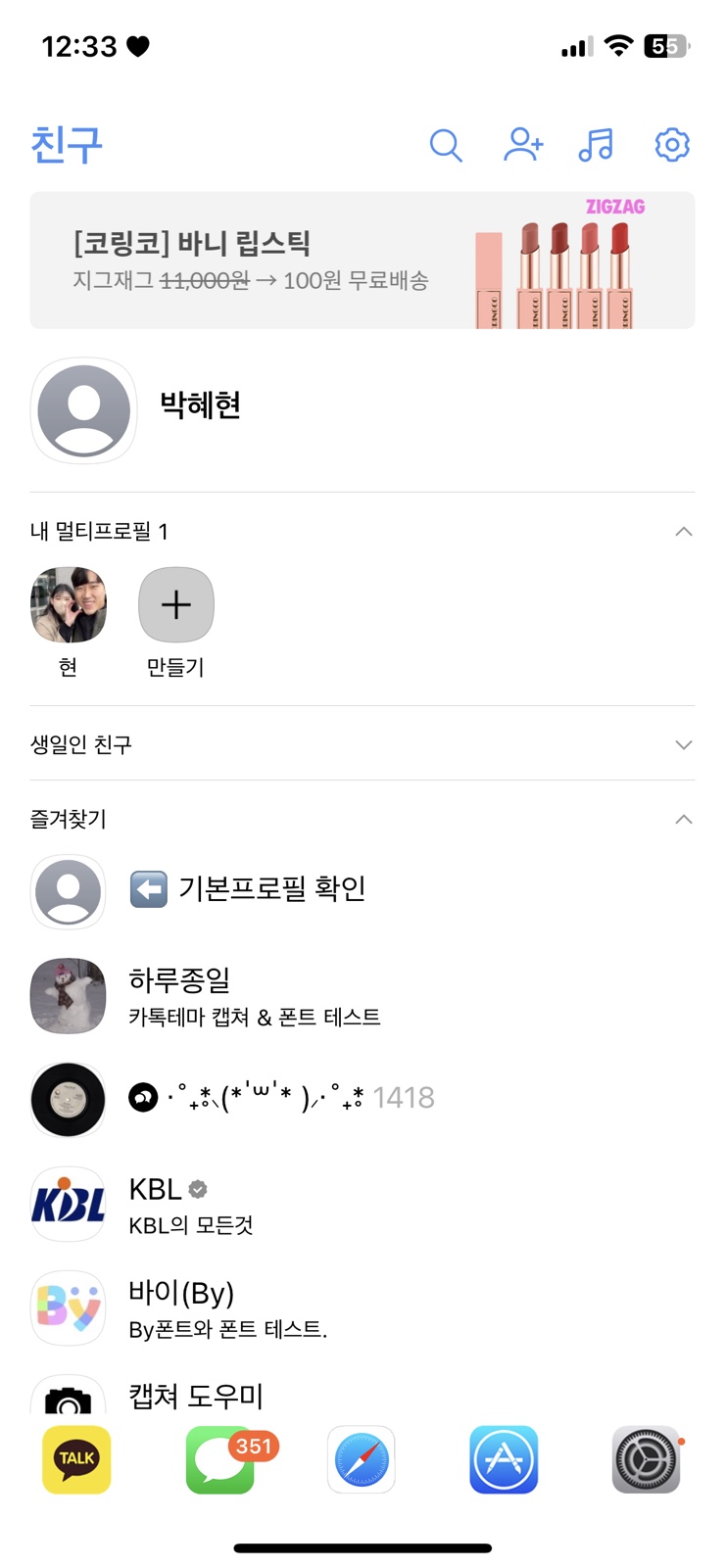
Task: Tap 만들기 to create a multi-profile
Action: tap(176, 605)
